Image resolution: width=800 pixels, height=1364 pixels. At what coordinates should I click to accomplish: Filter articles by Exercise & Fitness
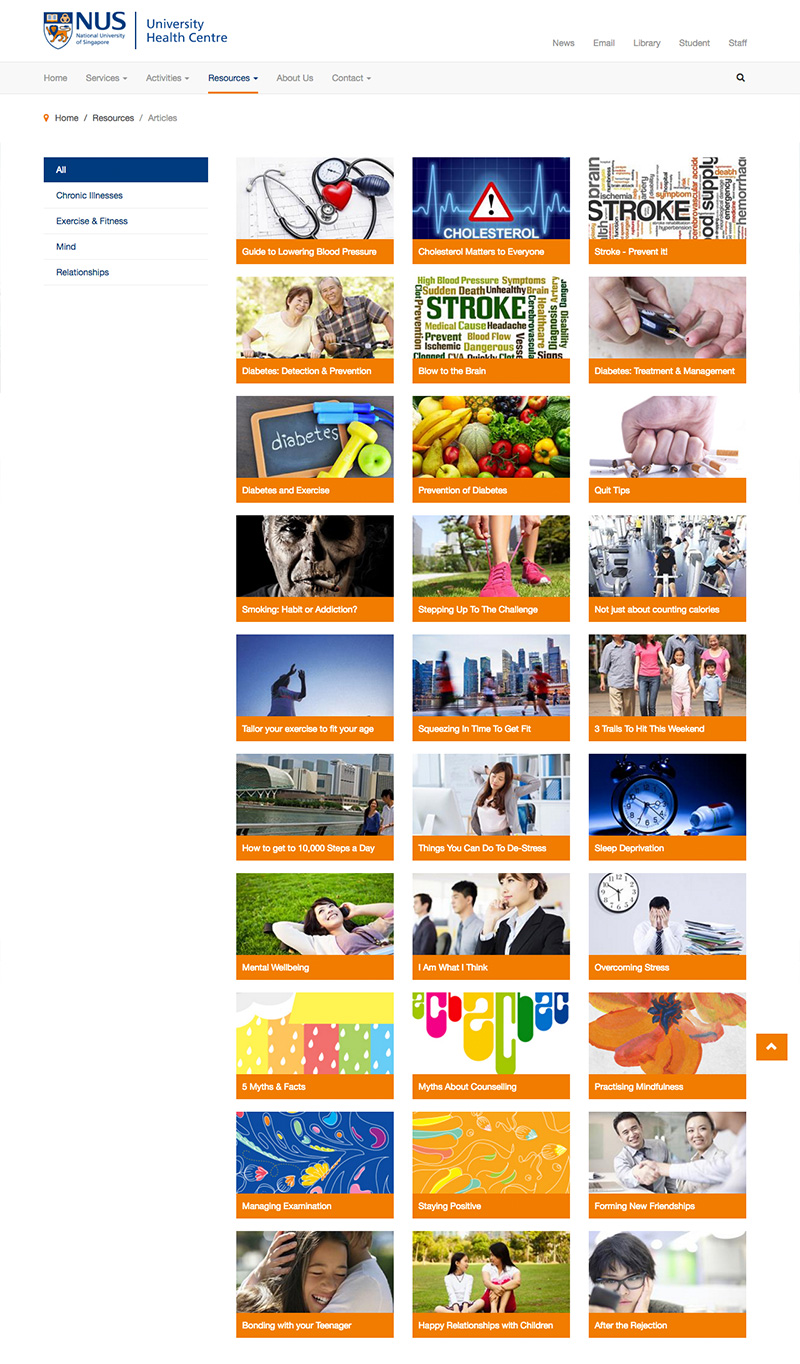[92, 221]
